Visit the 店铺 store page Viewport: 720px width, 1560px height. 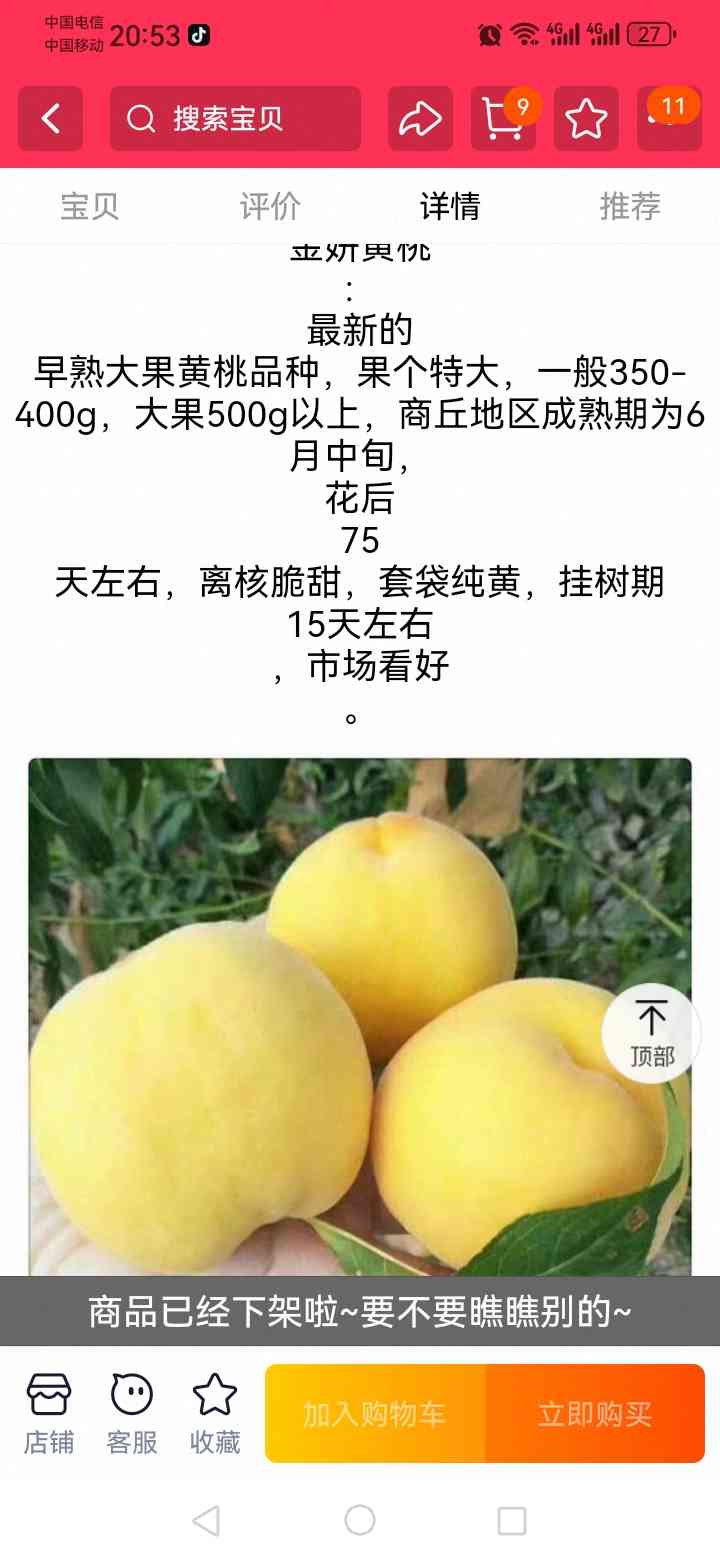(x=49, y=1414)
